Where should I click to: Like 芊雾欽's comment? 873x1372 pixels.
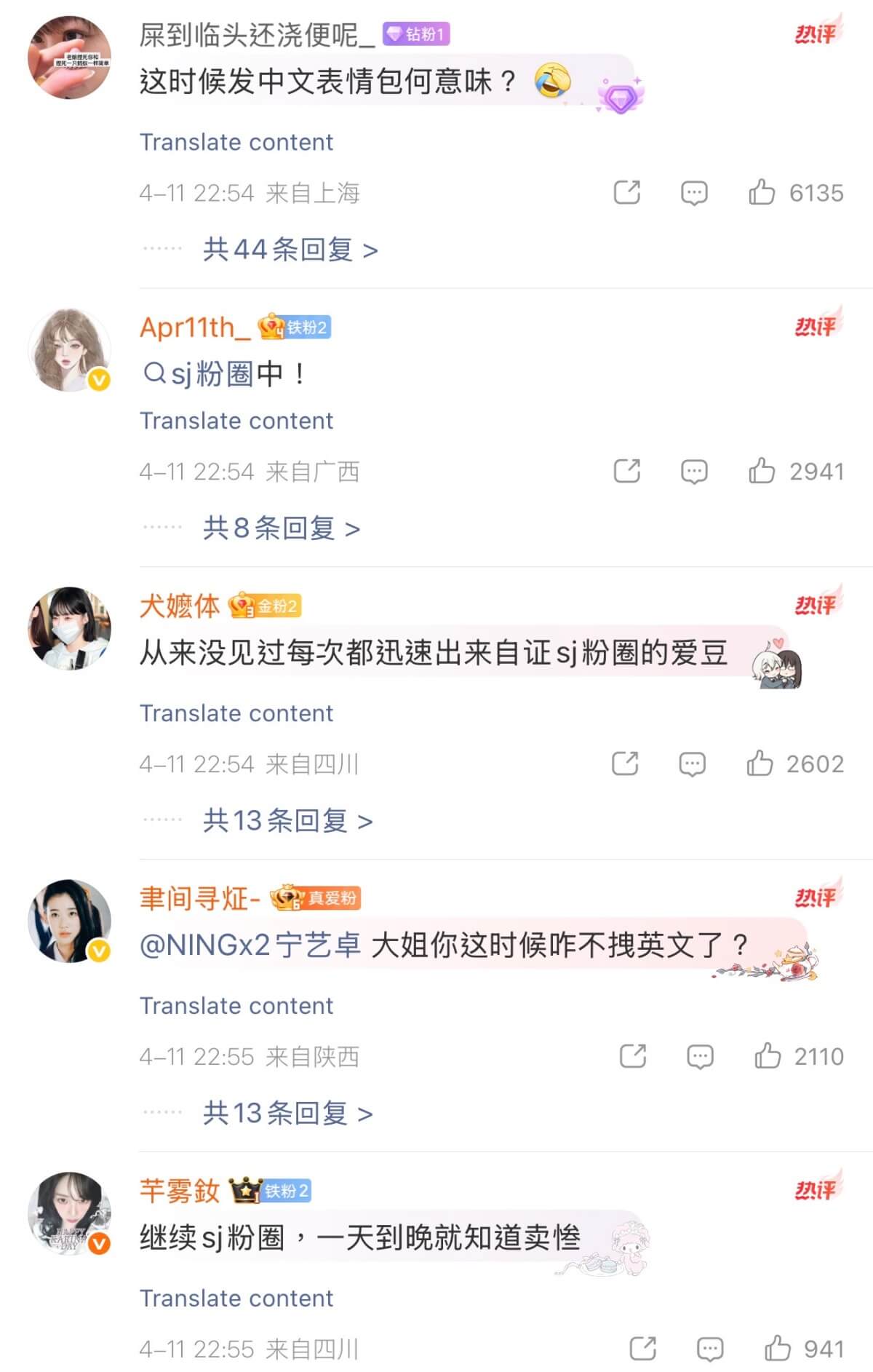pos(778,1349)
